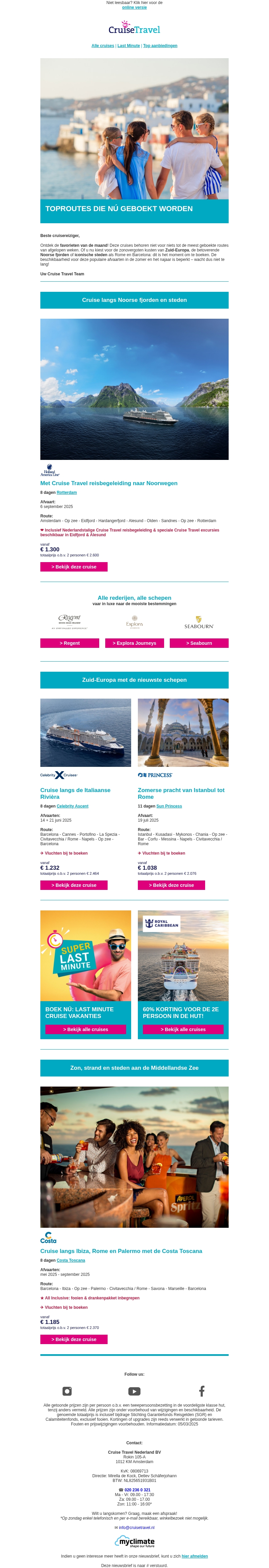Open the online versie link
The width and height of the screenshot is (269, 1568).
click(x=134, y=7)
